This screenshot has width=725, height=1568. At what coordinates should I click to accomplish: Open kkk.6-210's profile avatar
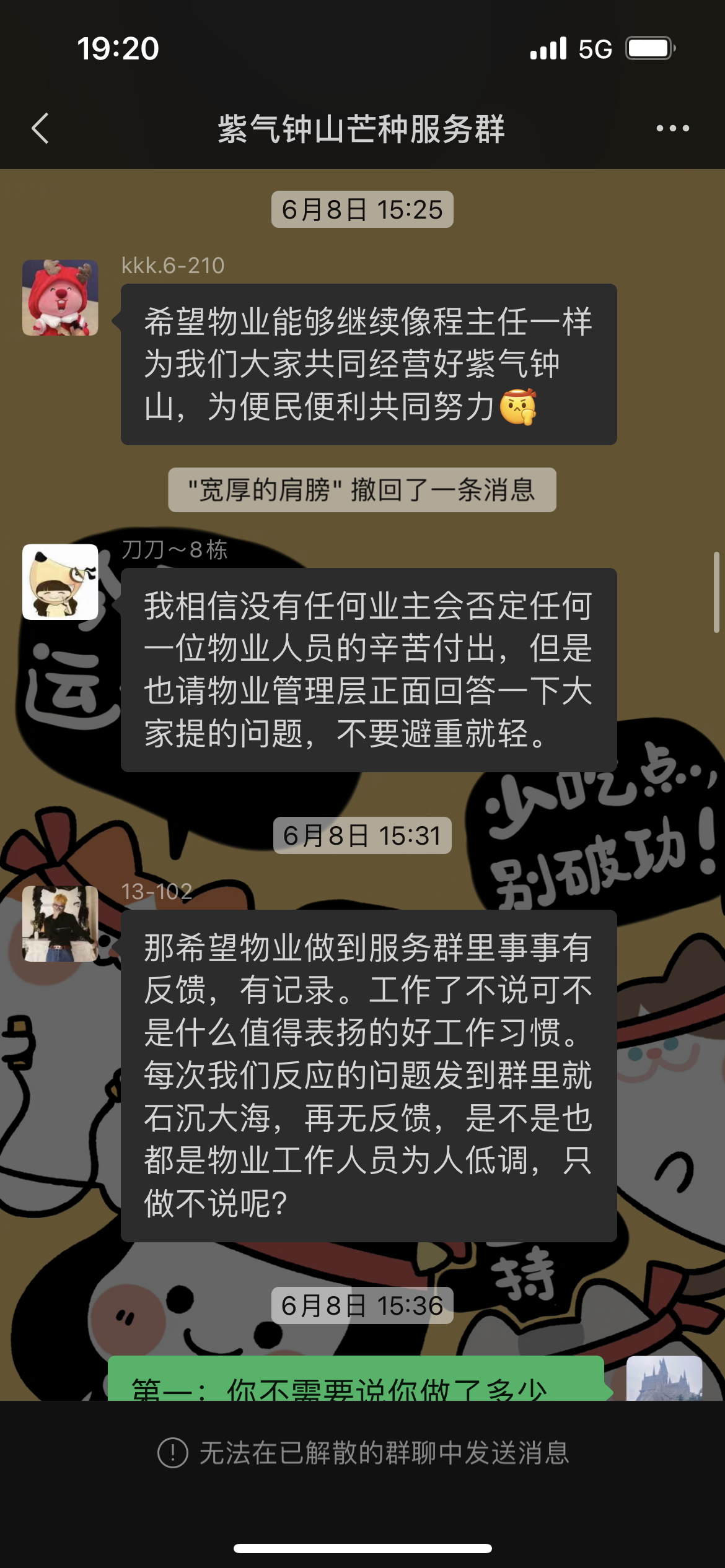point(60,298)
